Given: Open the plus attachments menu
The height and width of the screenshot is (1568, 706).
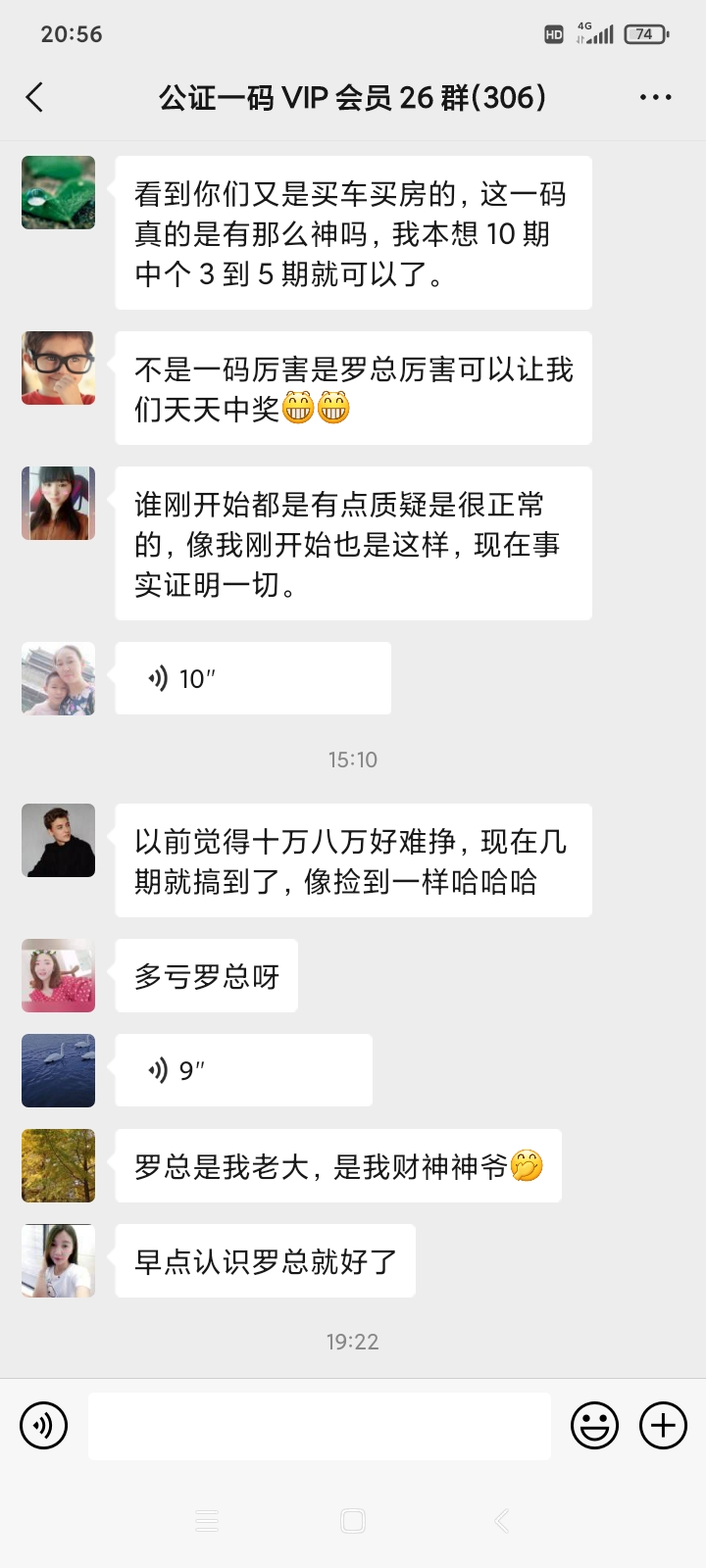Looking at the screenshot, I should click(663, 1425).
